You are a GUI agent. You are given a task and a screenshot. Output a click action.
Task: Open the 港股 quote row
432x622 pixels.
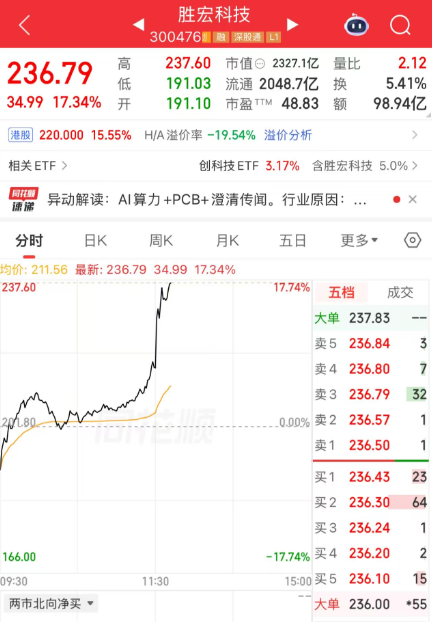(216, 135)
